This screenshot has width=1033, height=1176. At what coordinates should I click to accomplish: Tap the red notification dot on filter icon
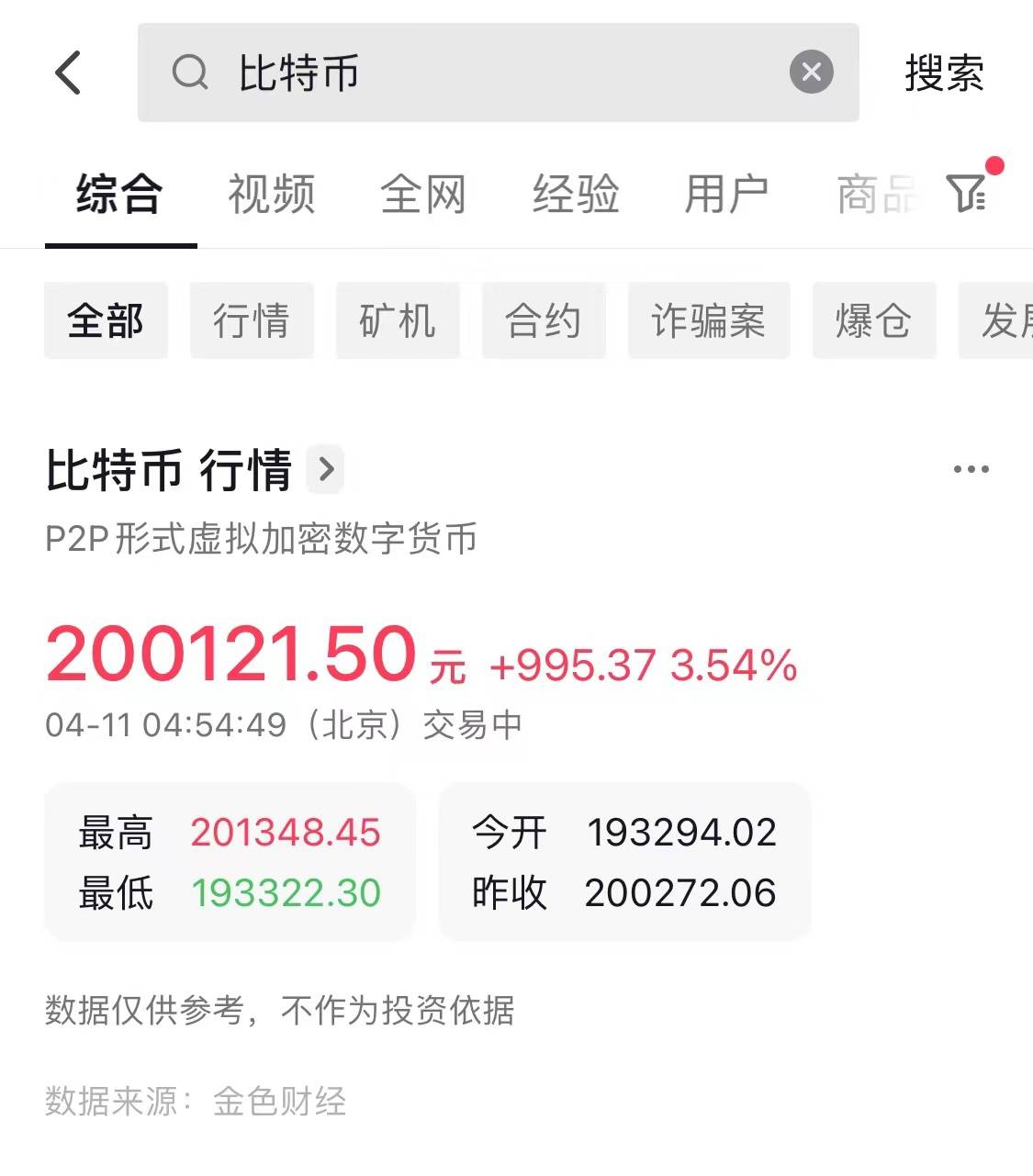point(994,166)
